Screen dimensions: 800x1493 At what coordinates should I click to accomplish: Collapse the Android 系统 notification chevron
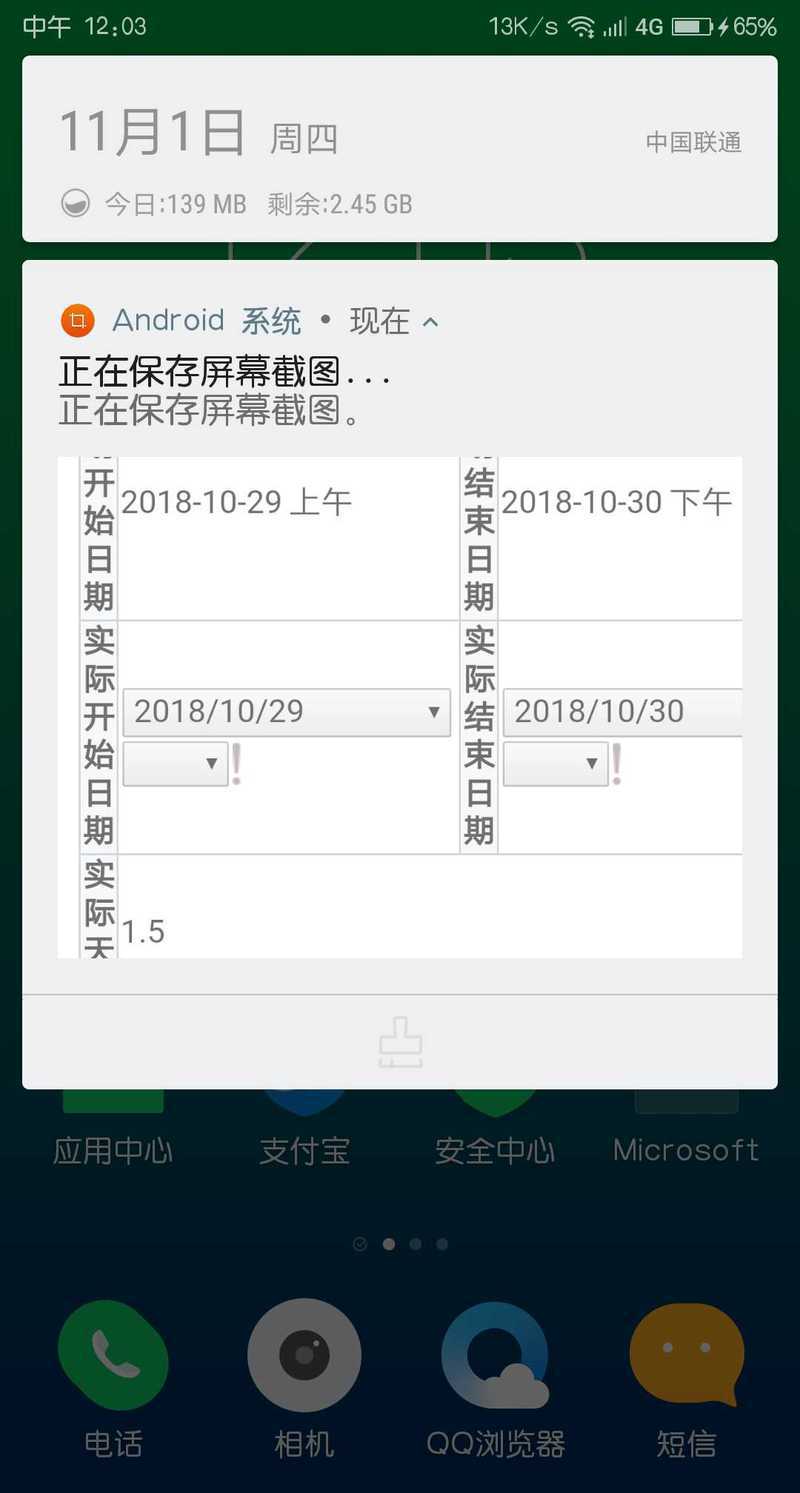[x=431, y=322]
